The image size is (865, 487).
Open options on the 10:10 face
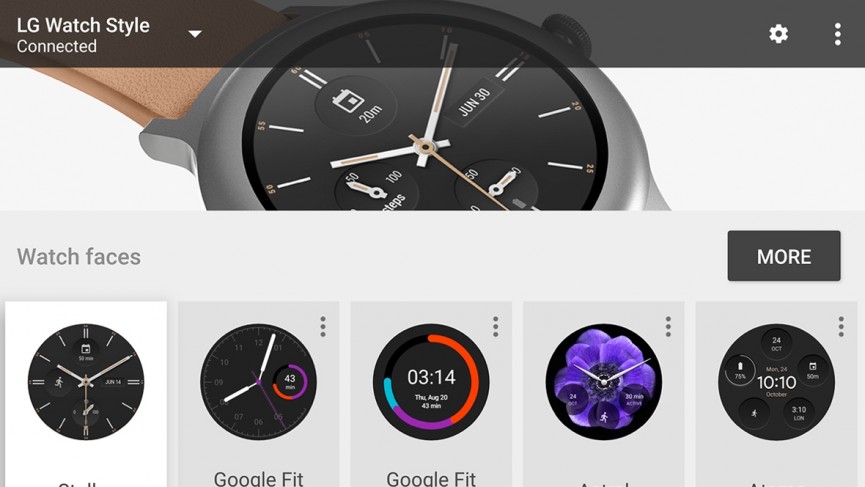pos(841,327)
